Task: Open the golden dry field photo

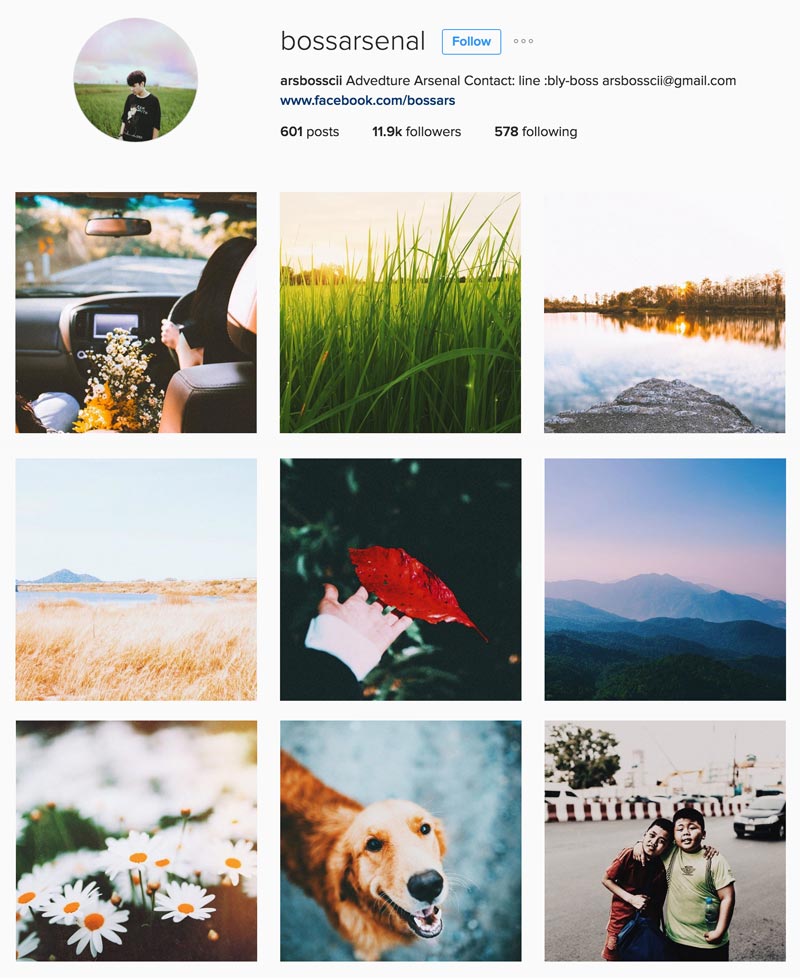Action: (x=136, y=579)
